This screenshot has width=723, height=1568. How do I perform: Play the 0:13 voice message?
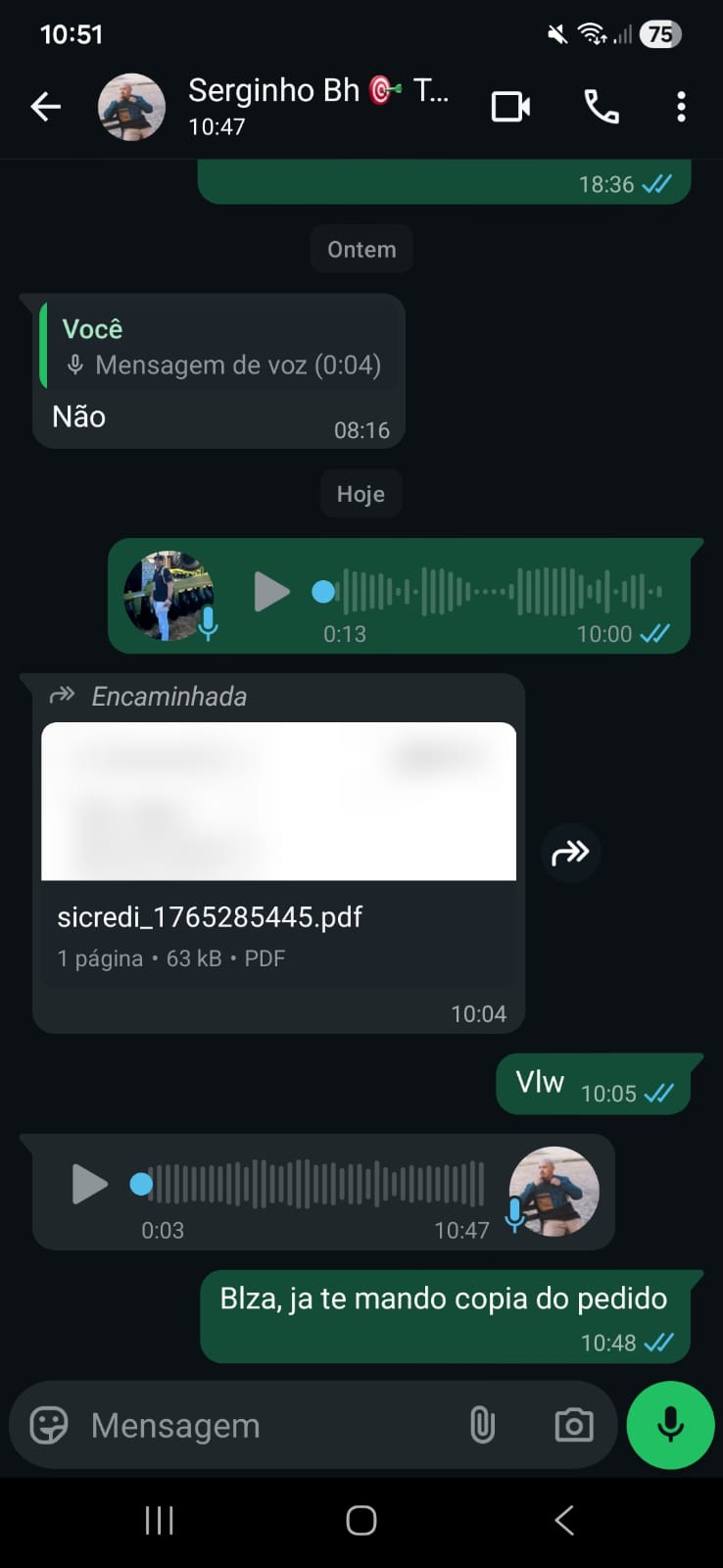(x=270, y=592)
